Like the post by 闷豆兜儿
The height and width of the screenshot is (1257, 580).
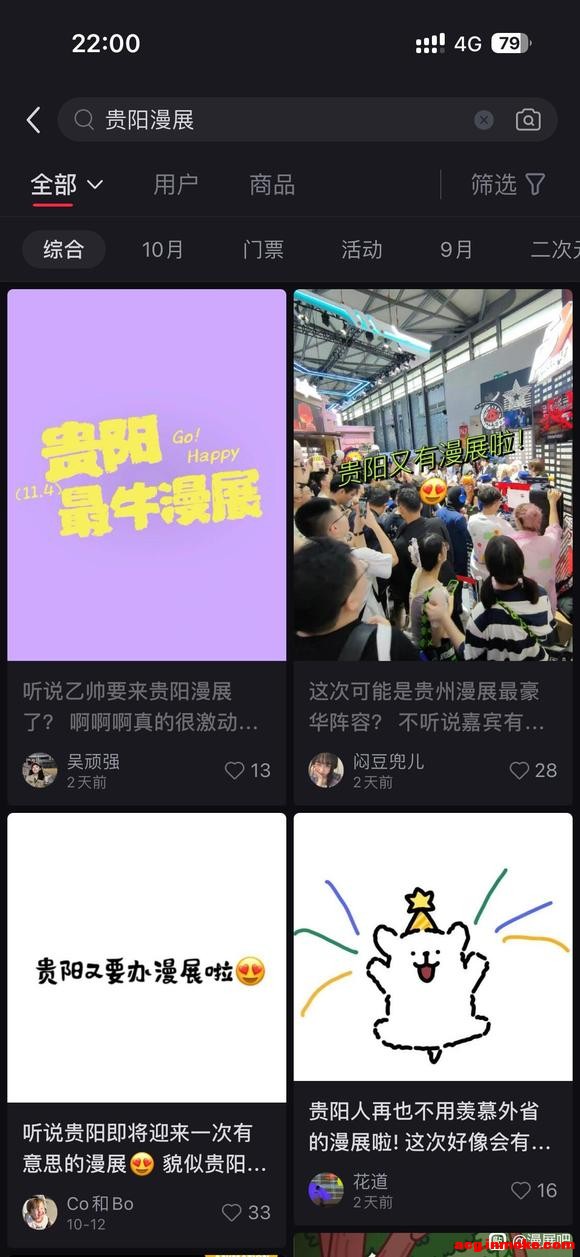[x=533, y=770]
